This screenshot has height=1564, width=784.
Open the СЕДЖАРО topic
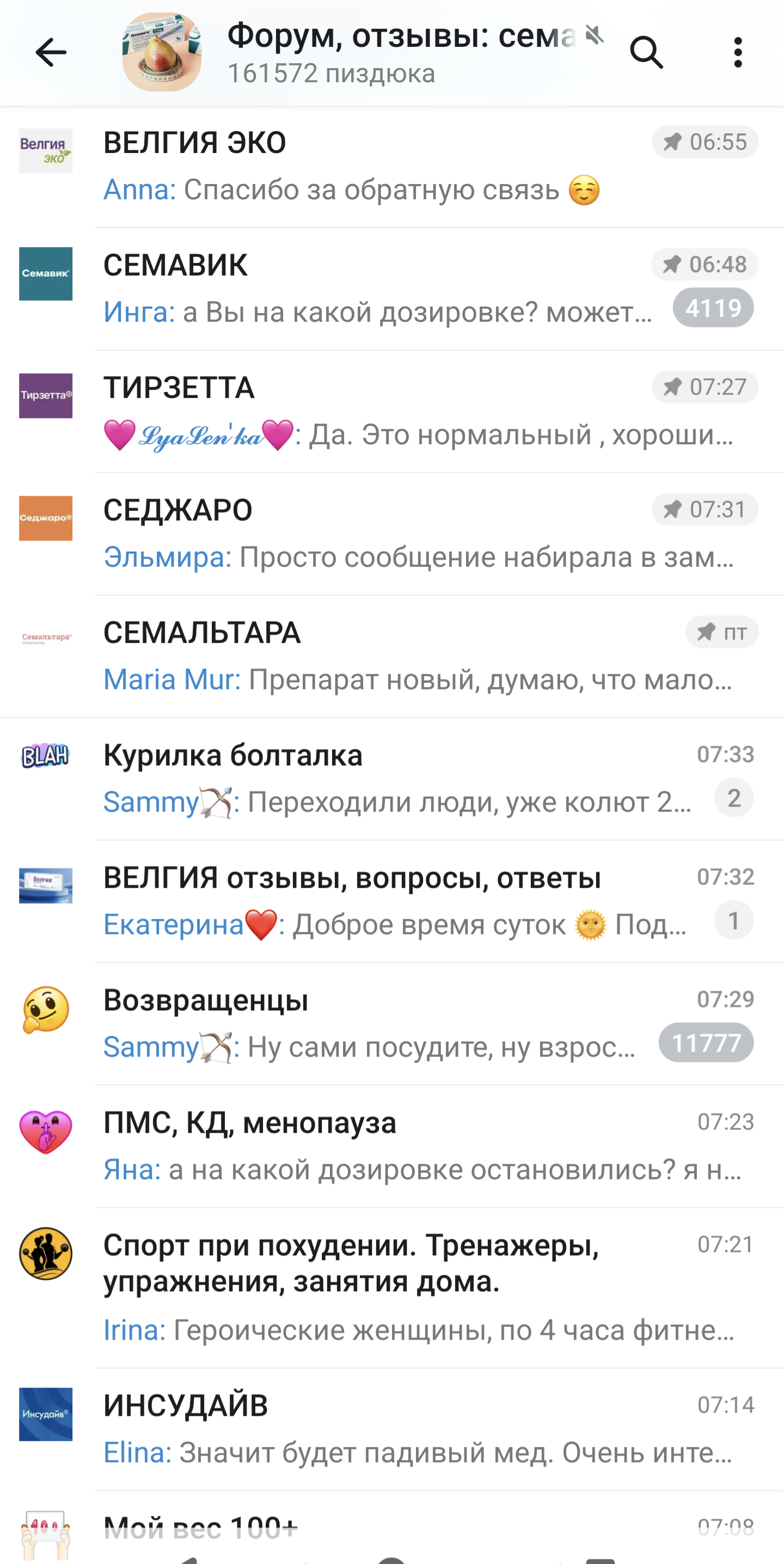click(x=392, y=534)
